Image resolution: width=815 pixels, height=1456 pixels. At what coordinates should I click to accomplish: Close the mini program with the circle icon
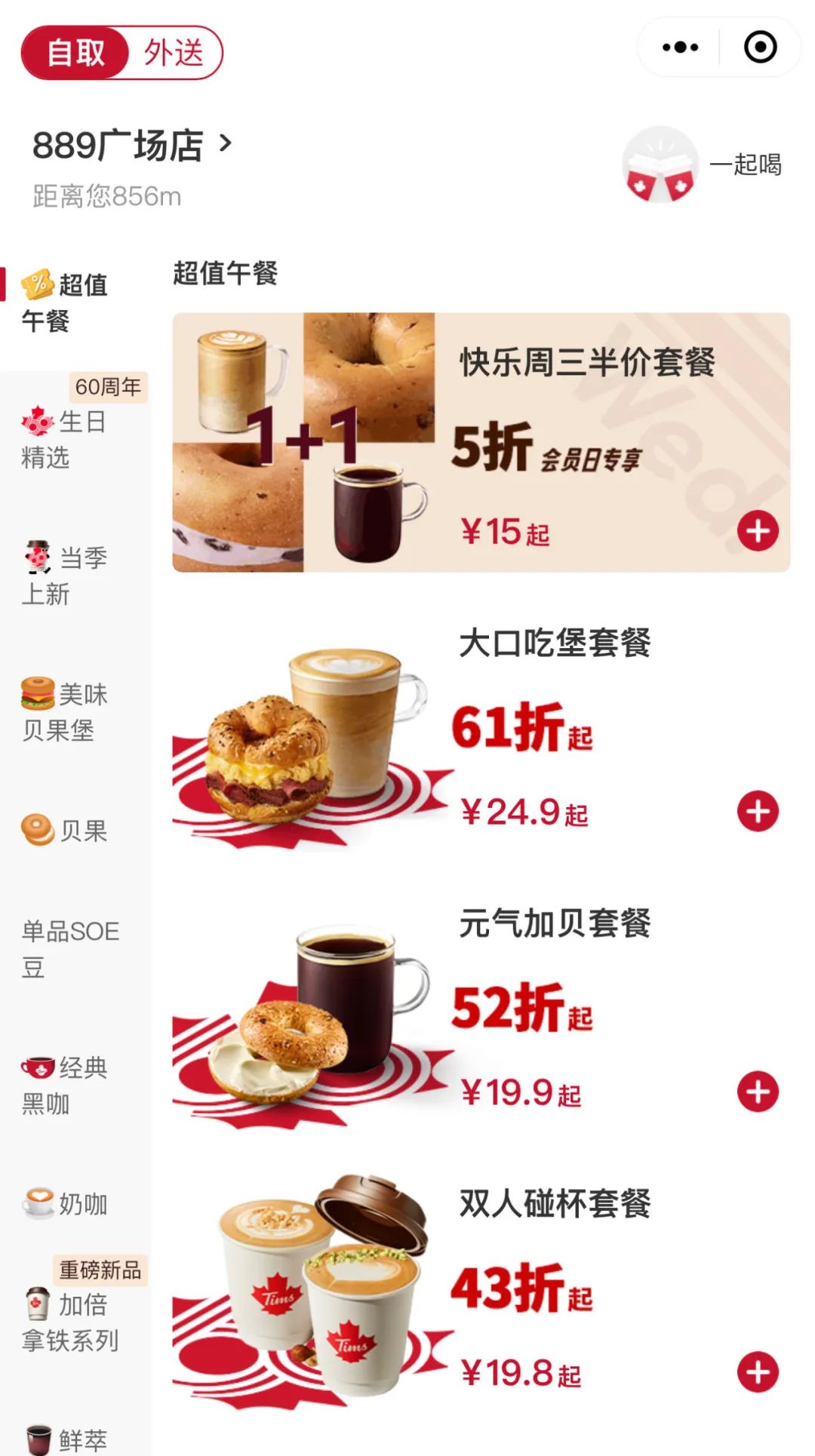pos(760,47)
